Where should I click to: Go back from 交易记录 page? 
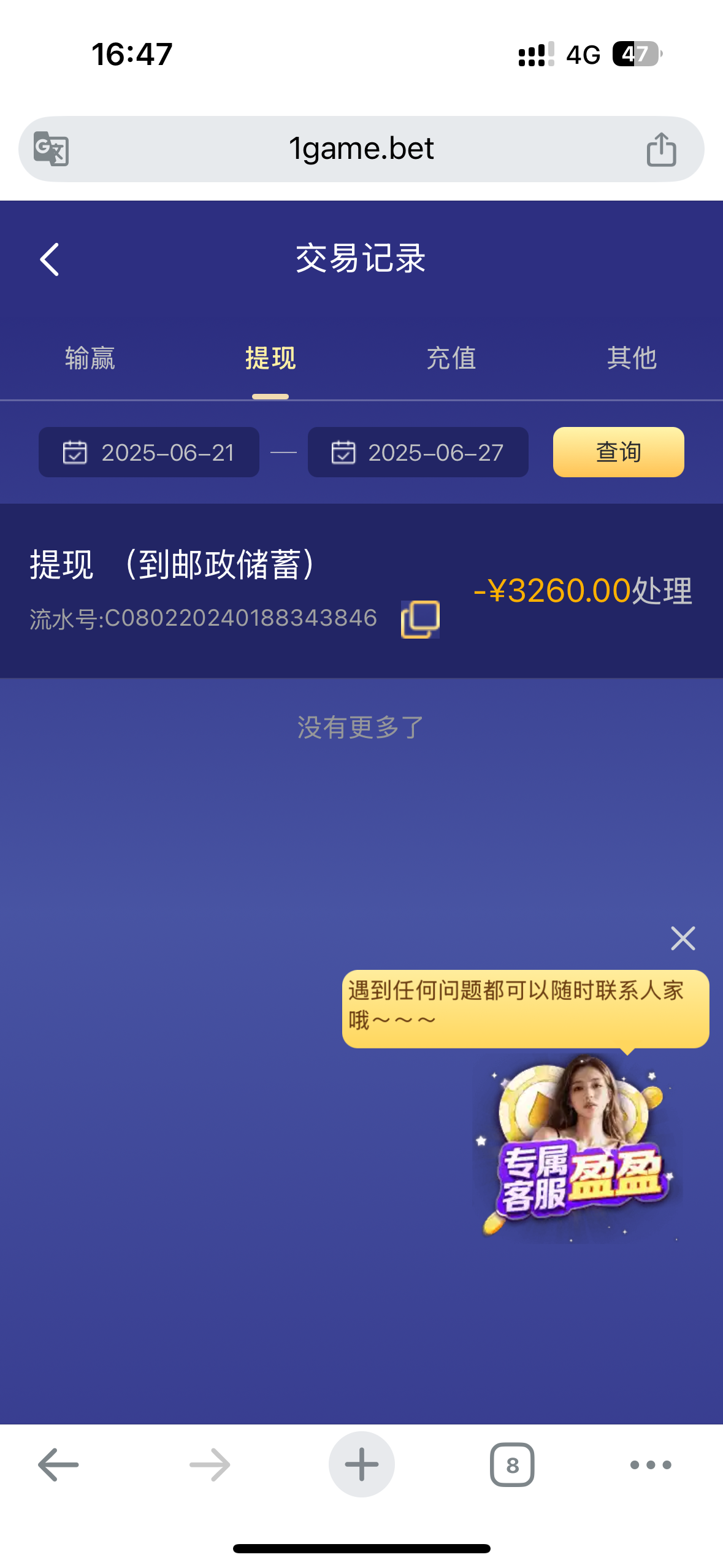(x=49, y=259)
